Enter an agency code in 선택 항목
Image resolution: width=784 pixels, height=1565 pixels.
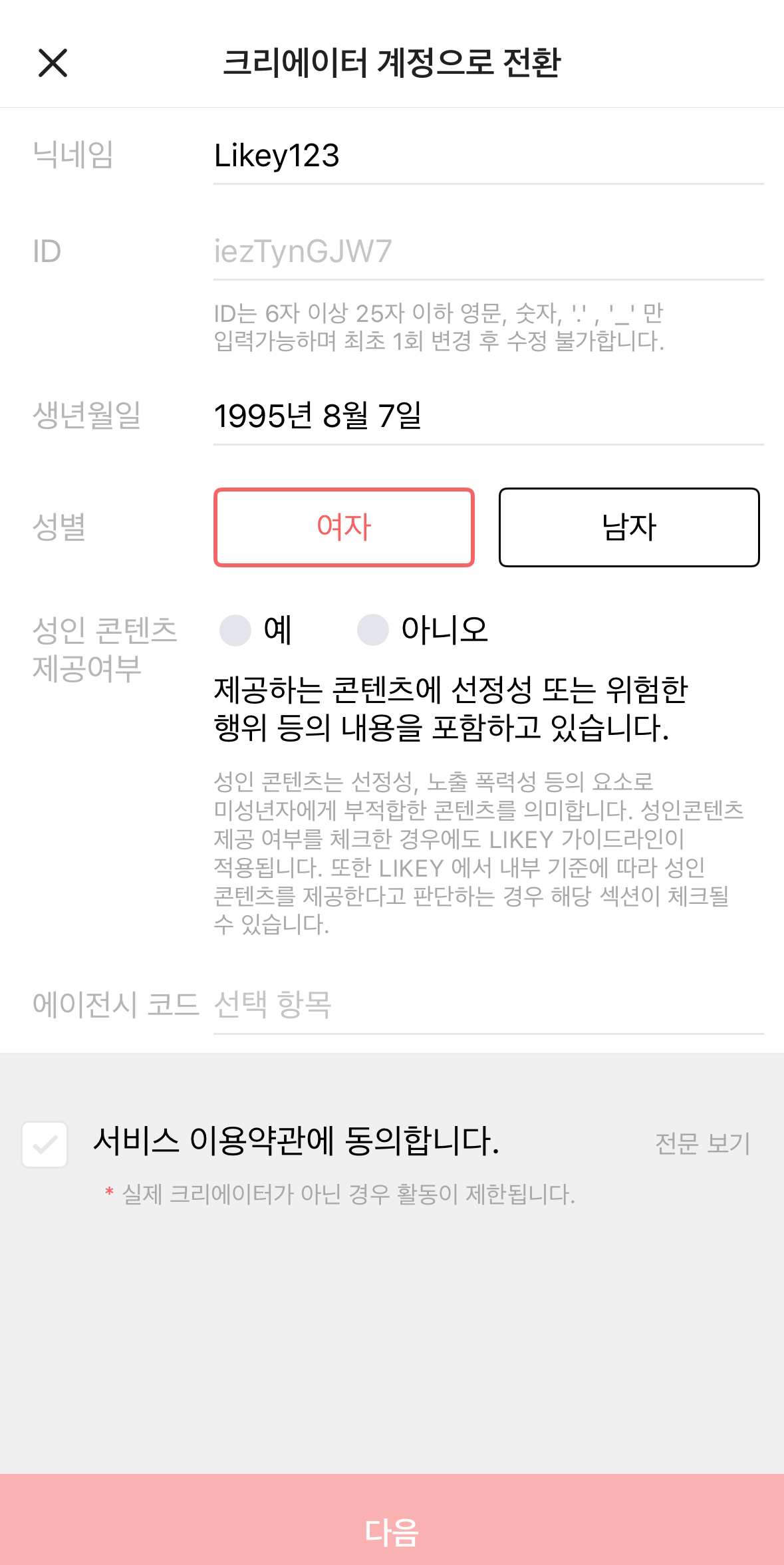coord(487,1004)
